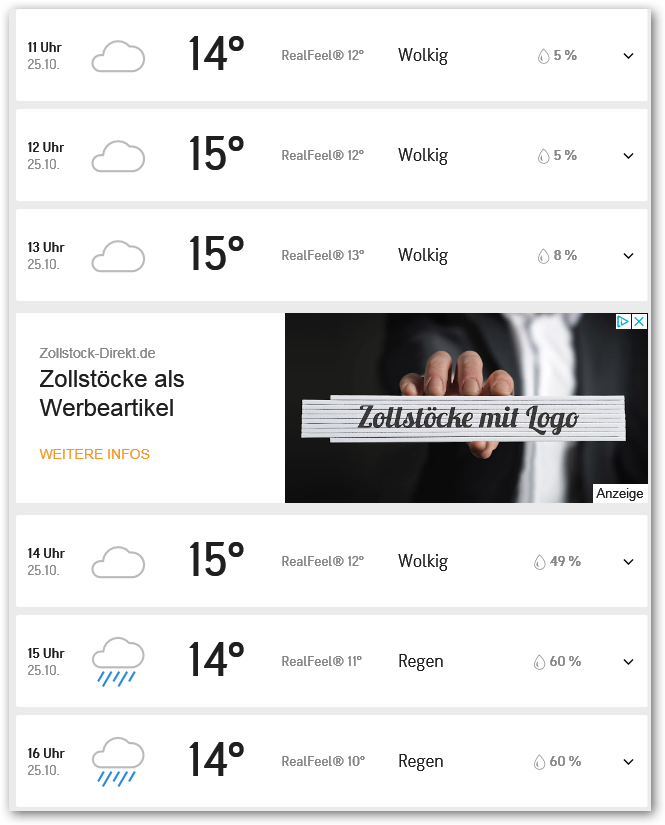Tap the WEITERE INFOS ad link
Screen dimensions: 665x825
95,454
